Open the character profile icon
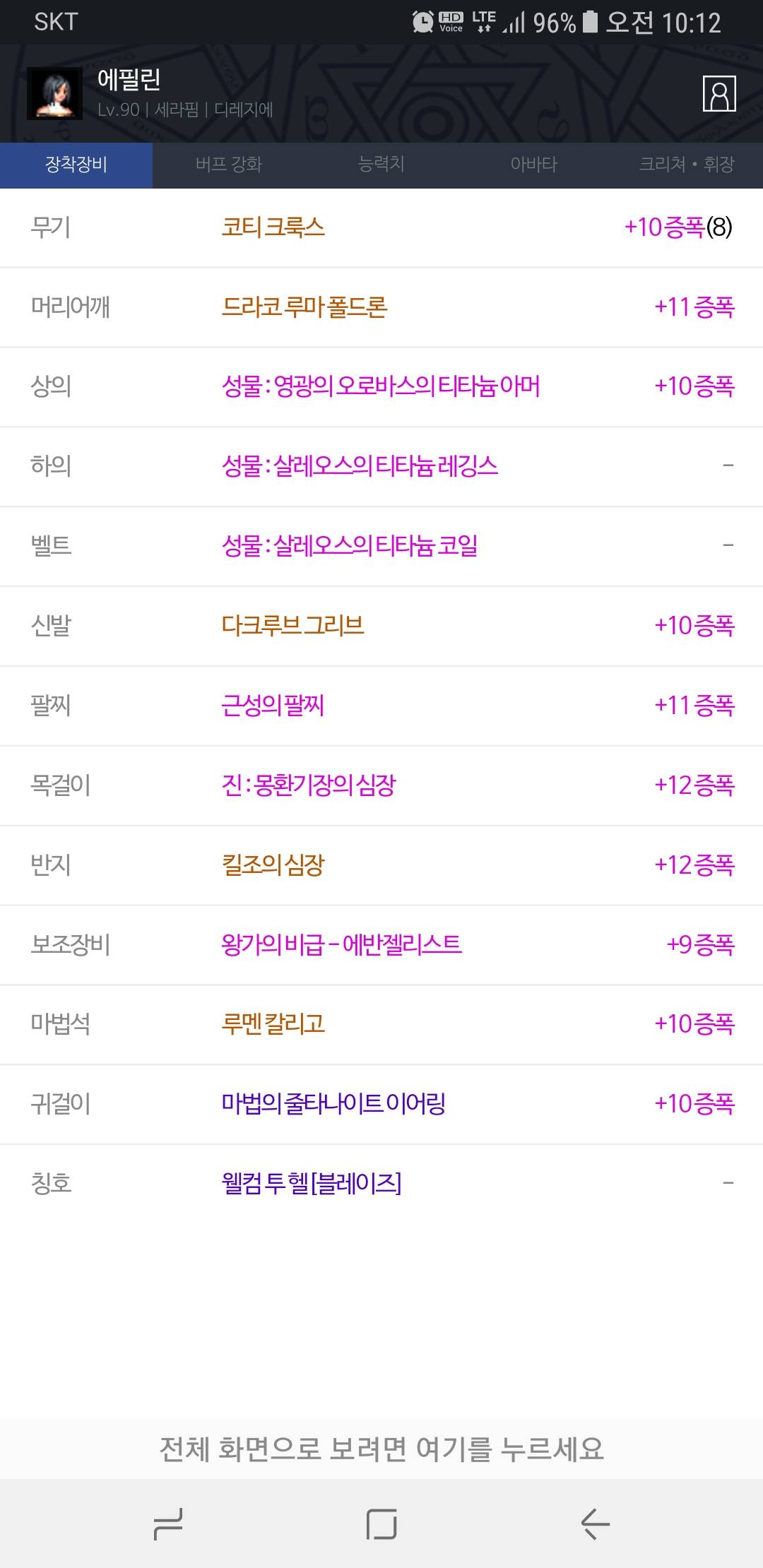The width and height of the screenshot is (763, 1568). pyautogui.click(x=719, y=93)
